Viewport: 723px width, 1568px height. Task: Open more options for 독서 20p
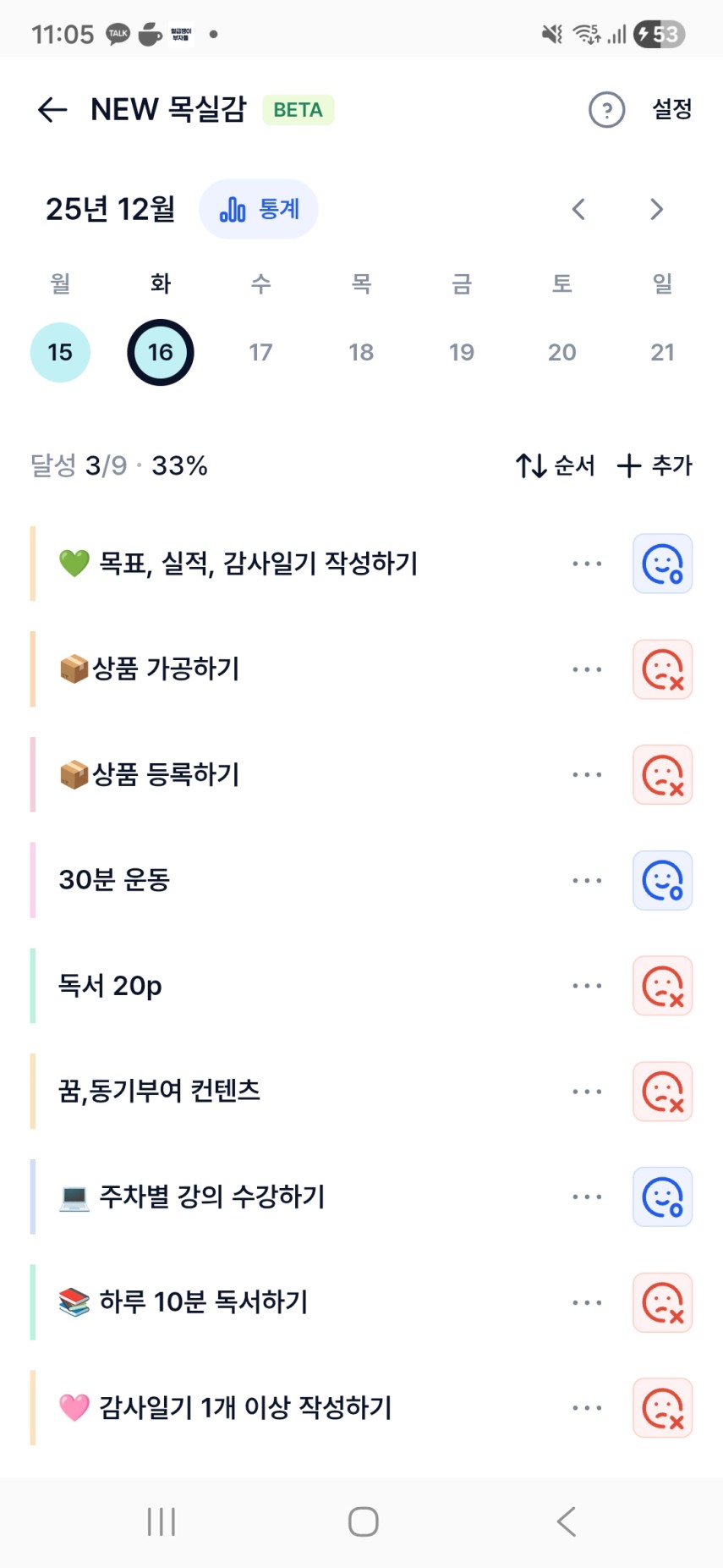587,986
